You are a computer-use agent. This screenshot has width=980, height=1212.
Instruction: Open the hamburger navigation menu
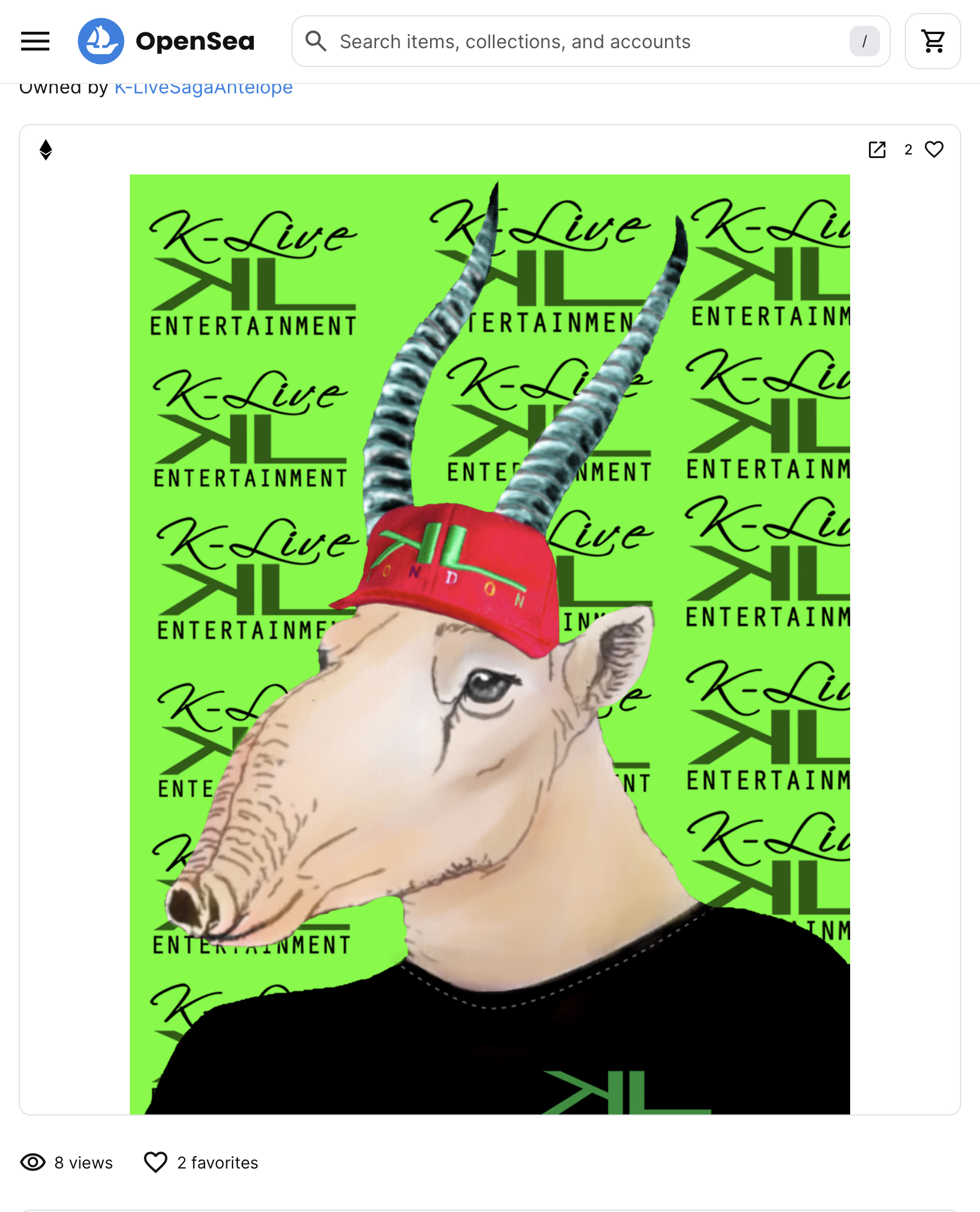(x=35, y=41)
